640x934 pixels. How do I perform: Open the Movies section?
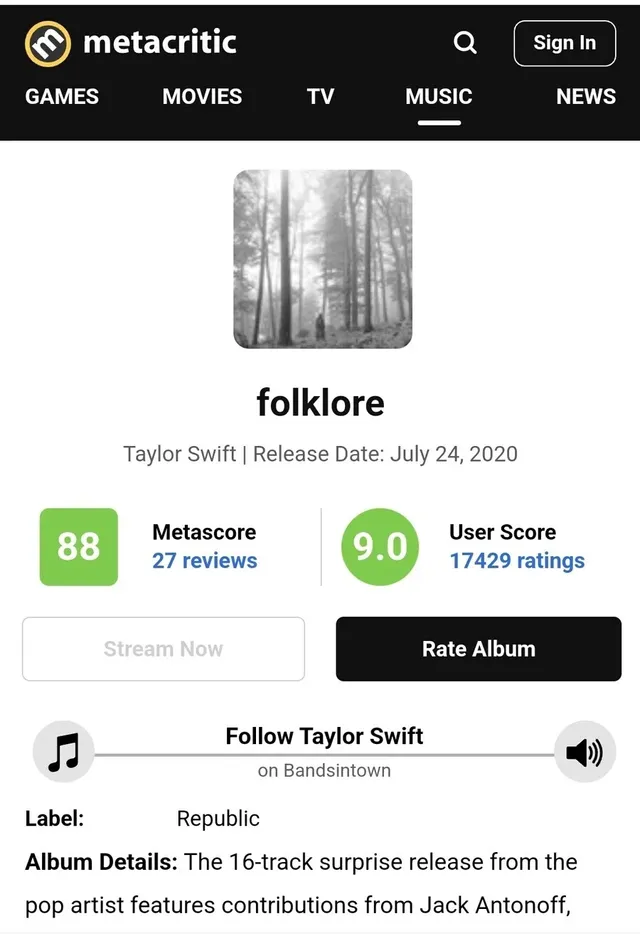[202, 97]
